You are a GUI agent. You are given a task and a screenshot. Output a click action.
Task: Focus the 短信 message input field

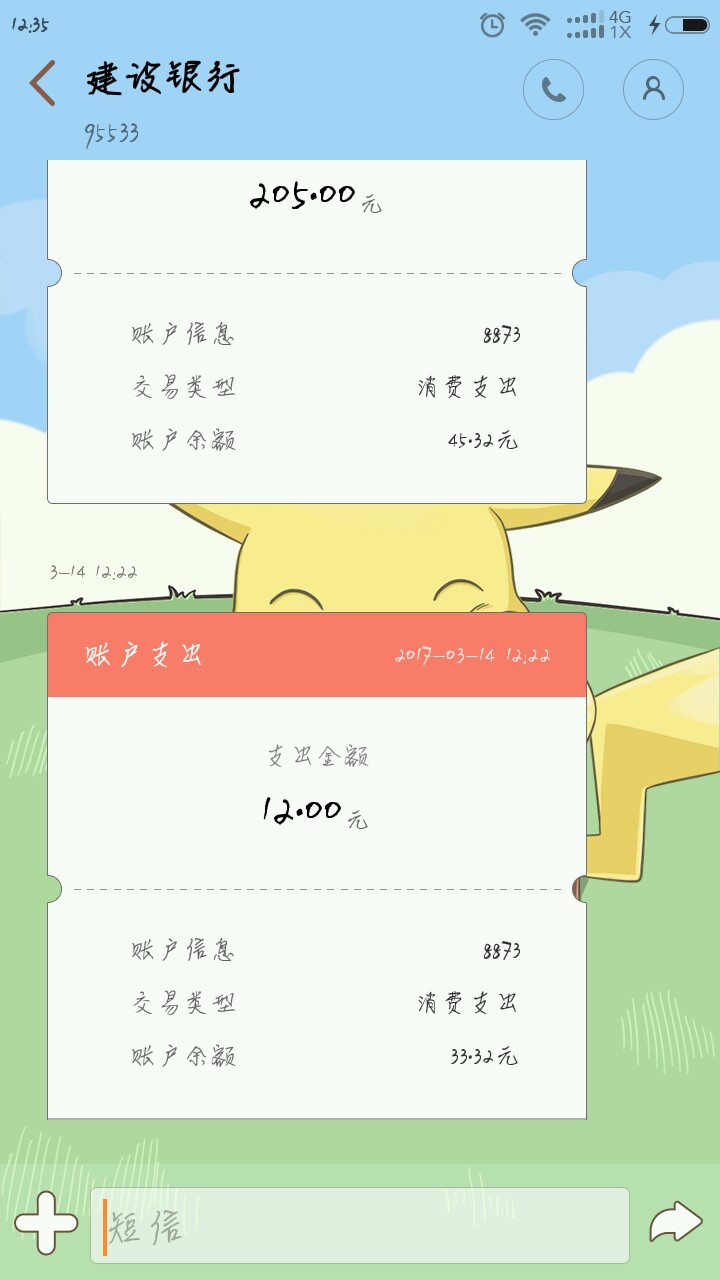[x=360, y=1225]
